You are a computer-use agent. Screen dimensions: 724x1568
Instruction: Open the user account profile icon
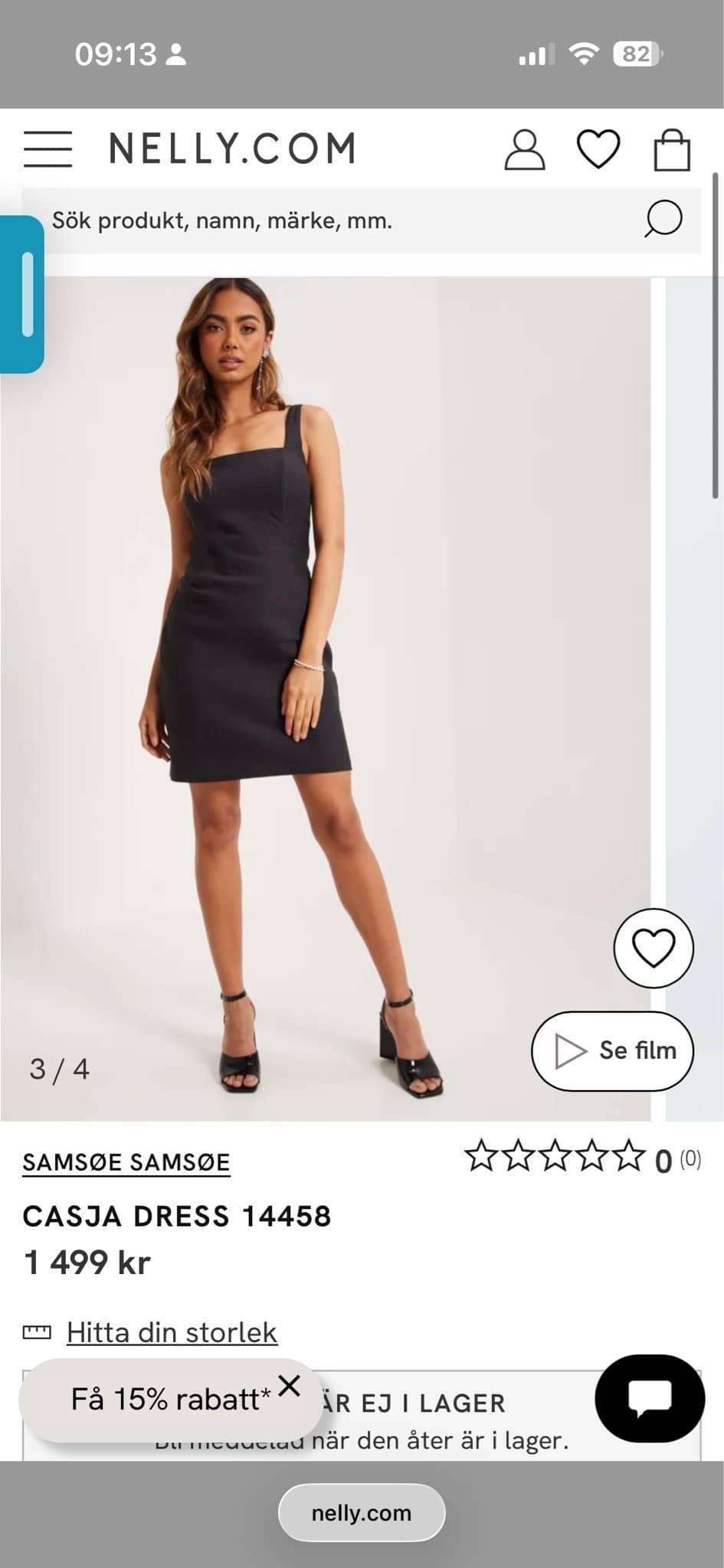pos(524,147)
